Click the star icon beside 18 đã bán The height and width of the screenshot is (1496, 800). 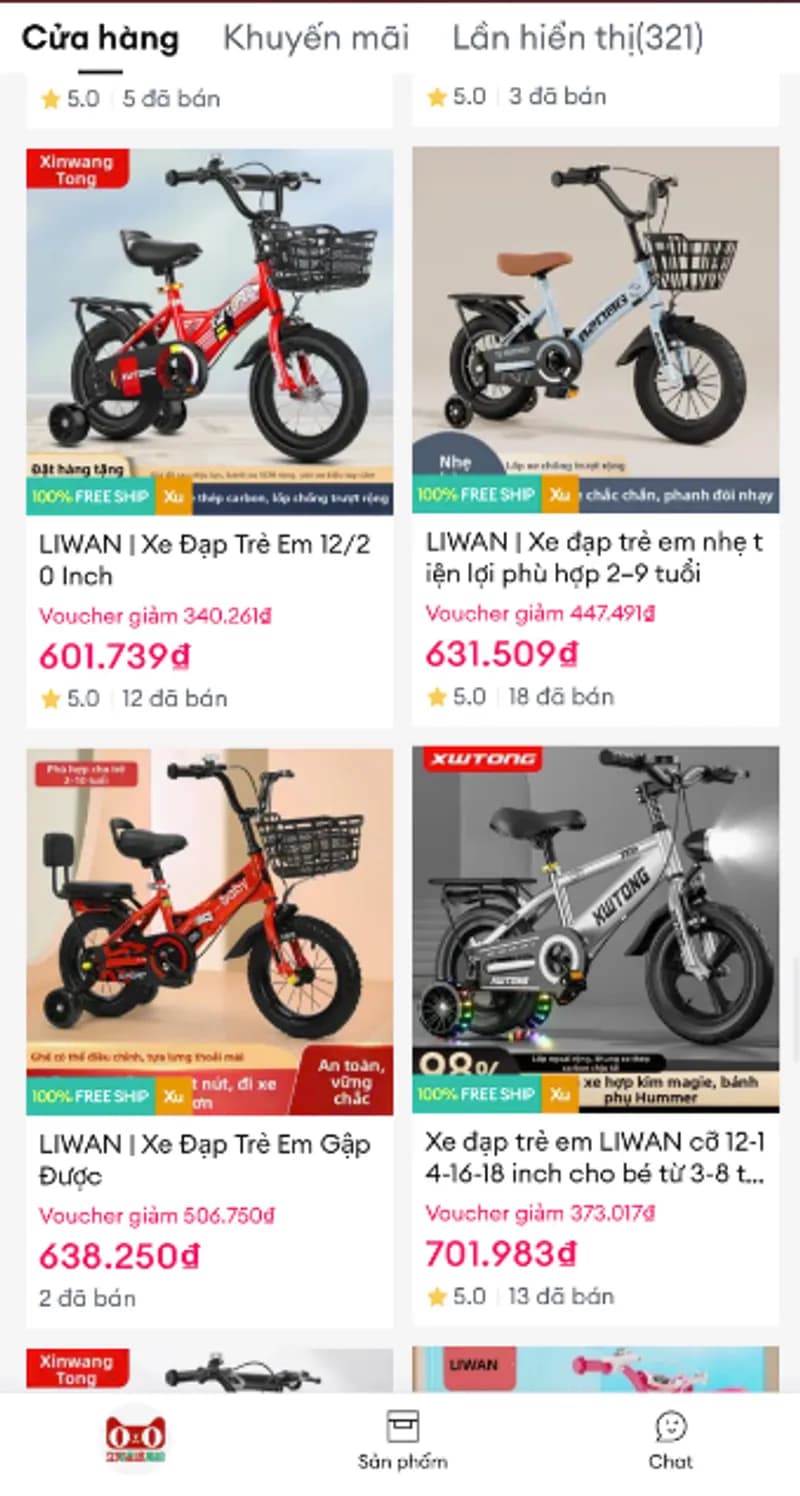(438, 697)
